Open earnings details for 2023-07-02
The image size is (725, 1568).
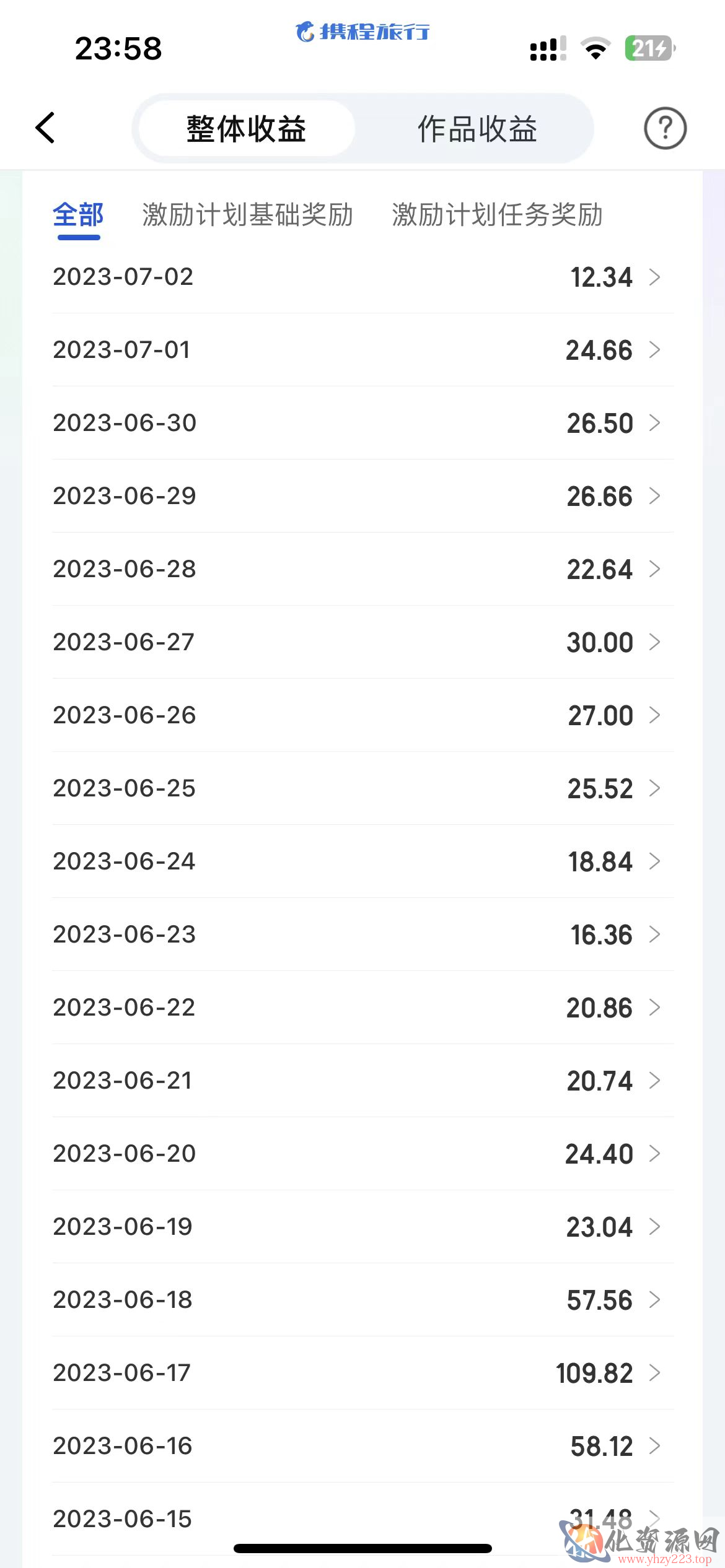click(x=363, y=277)
